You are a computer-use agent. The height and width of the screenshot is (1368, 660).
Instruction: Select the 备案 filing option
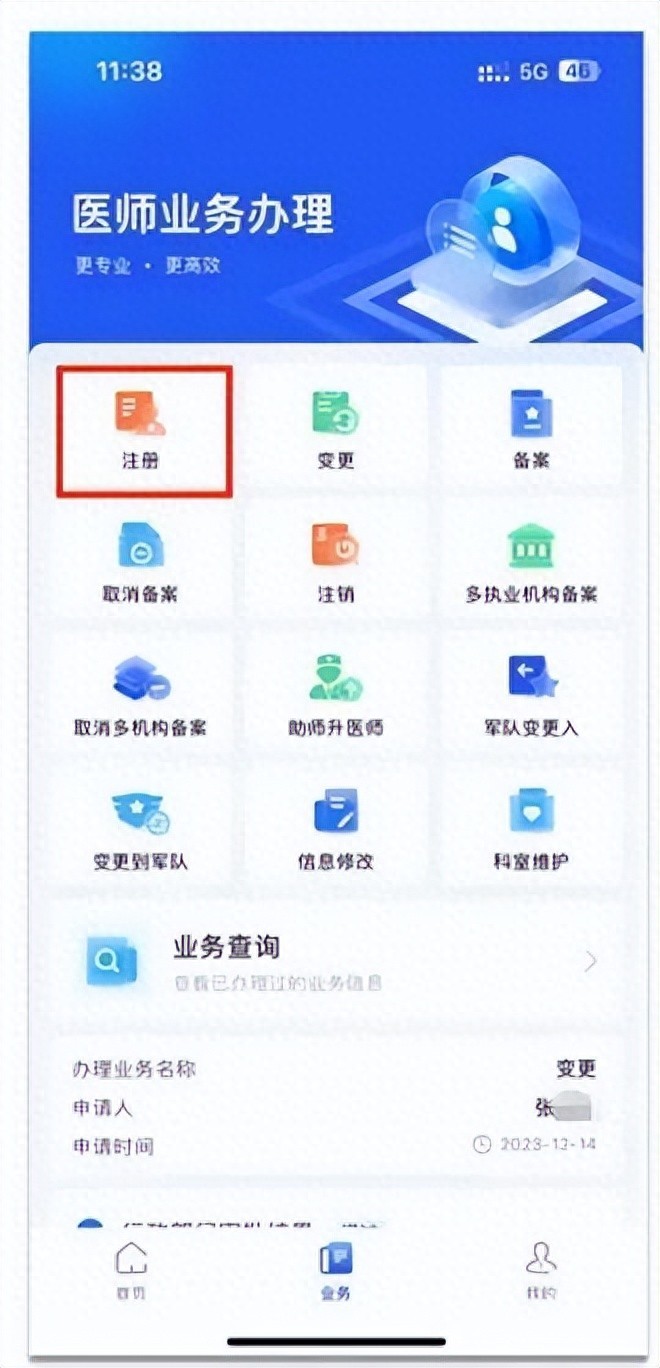click(531, 430)
